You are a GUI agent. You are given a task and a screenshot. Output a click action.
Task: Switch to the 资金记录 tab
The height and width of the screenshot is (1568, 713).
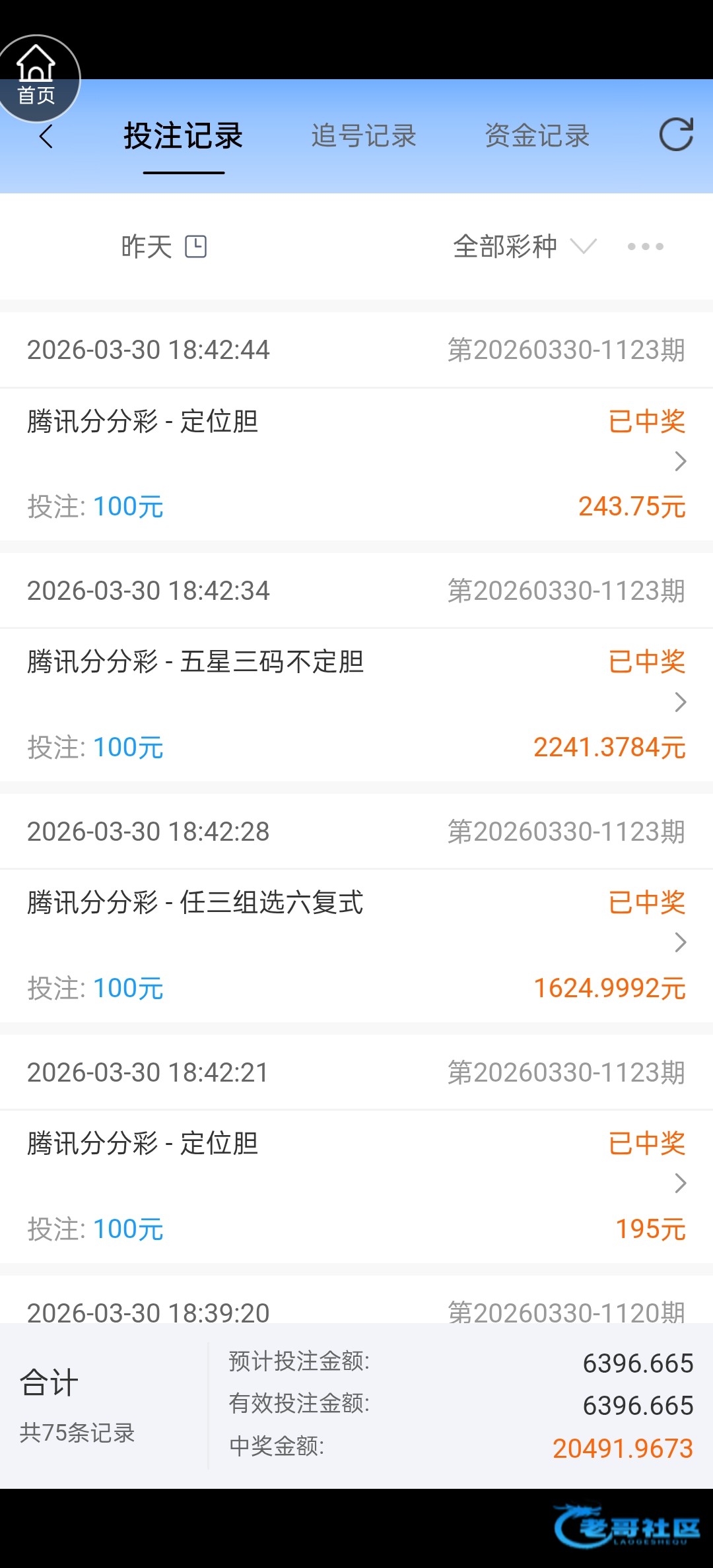pyautogui.click(x=537, y=137)
